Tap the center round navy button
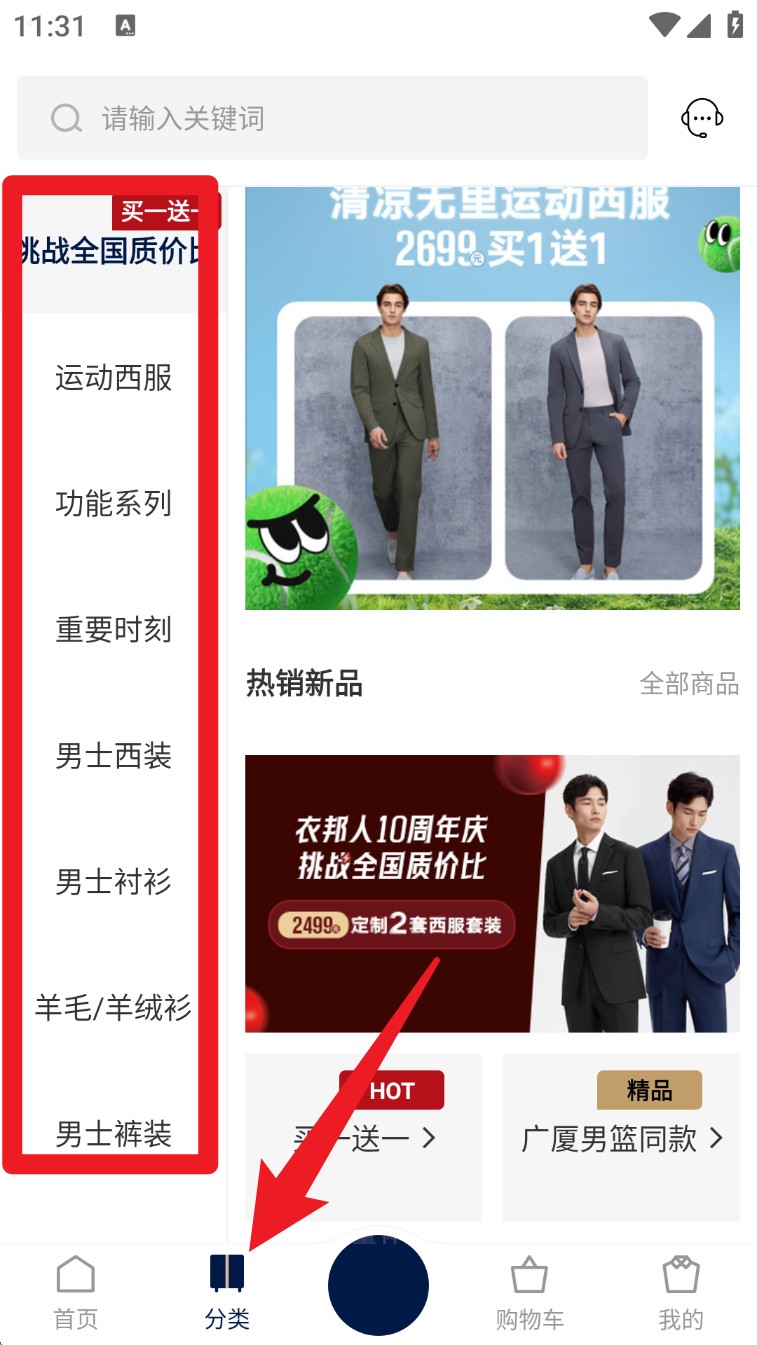The height and width of the screenshot is (1345, 757). pos(378,1286)
